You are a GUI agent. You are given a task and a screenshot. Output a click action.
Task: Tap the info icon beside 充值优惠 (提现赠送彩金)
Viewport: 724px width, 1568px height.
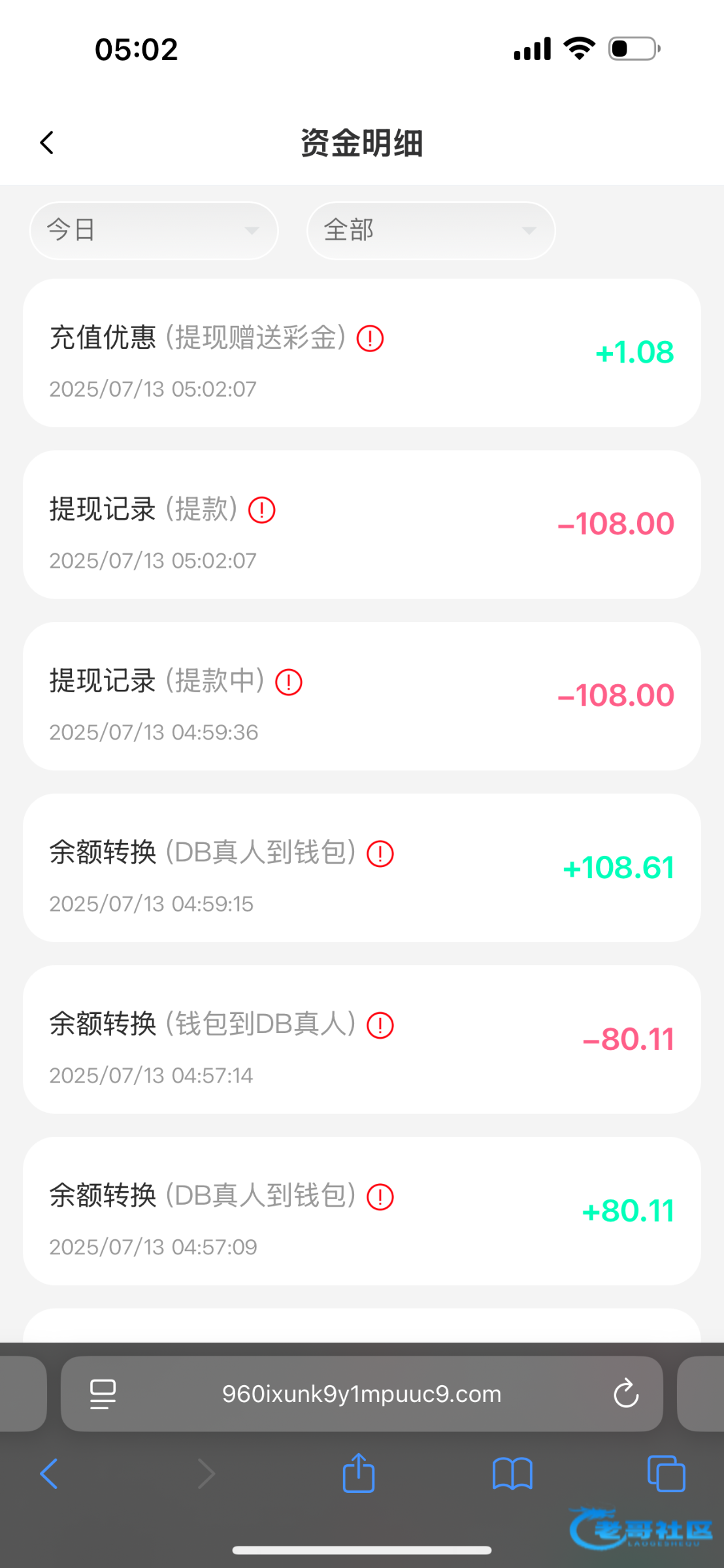370,338
